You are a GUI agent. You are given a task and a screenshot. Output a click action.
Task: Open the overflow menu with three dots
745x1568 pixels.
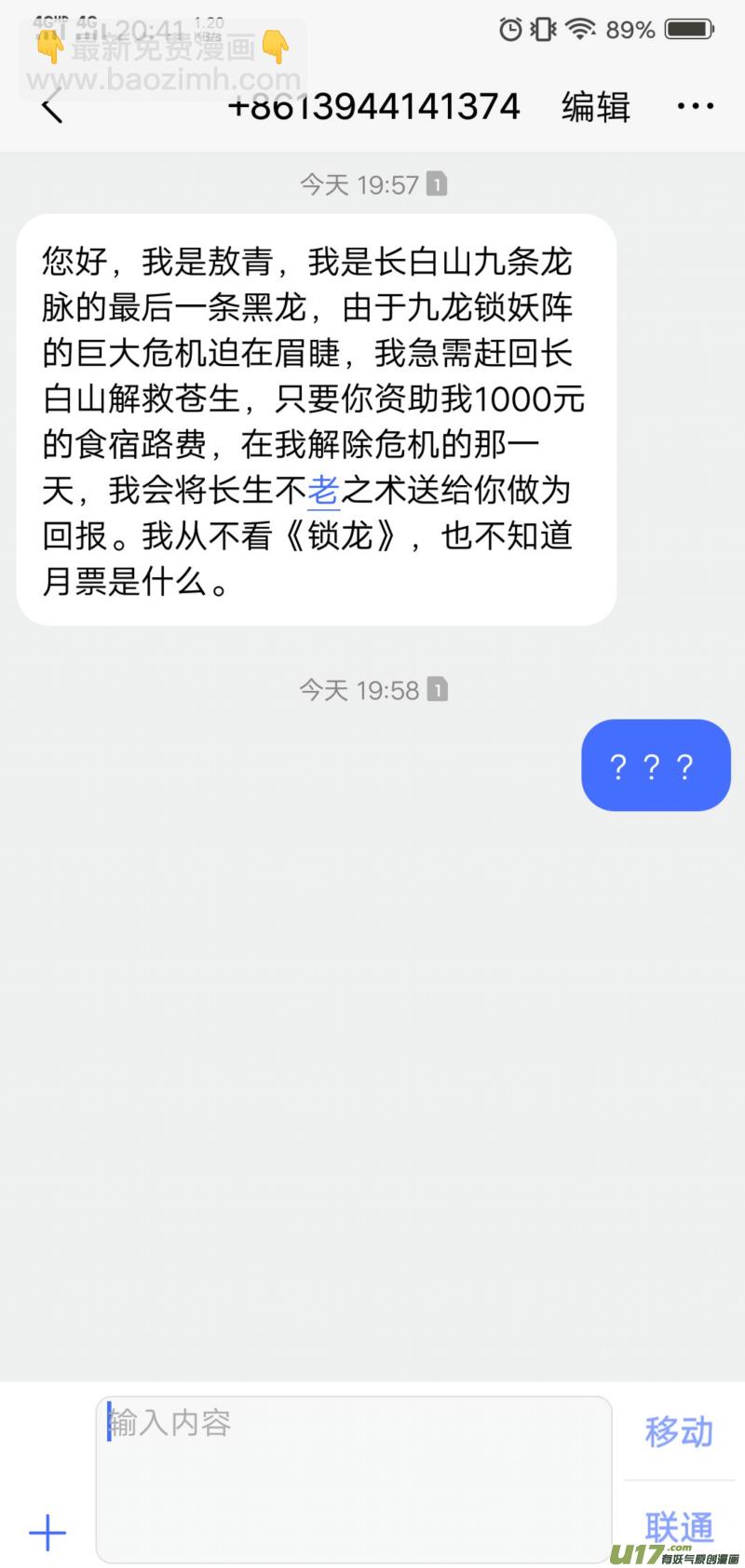[695, 105]
